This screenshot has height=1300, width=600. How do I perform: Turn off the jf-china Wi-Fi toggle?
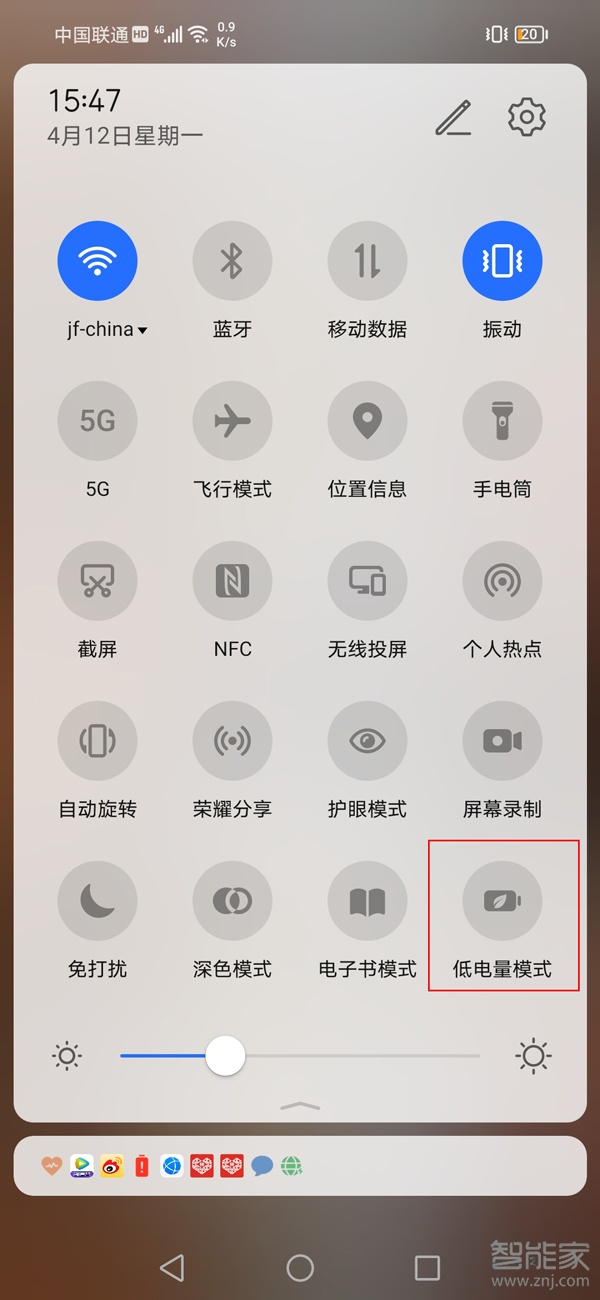point(97,261)
